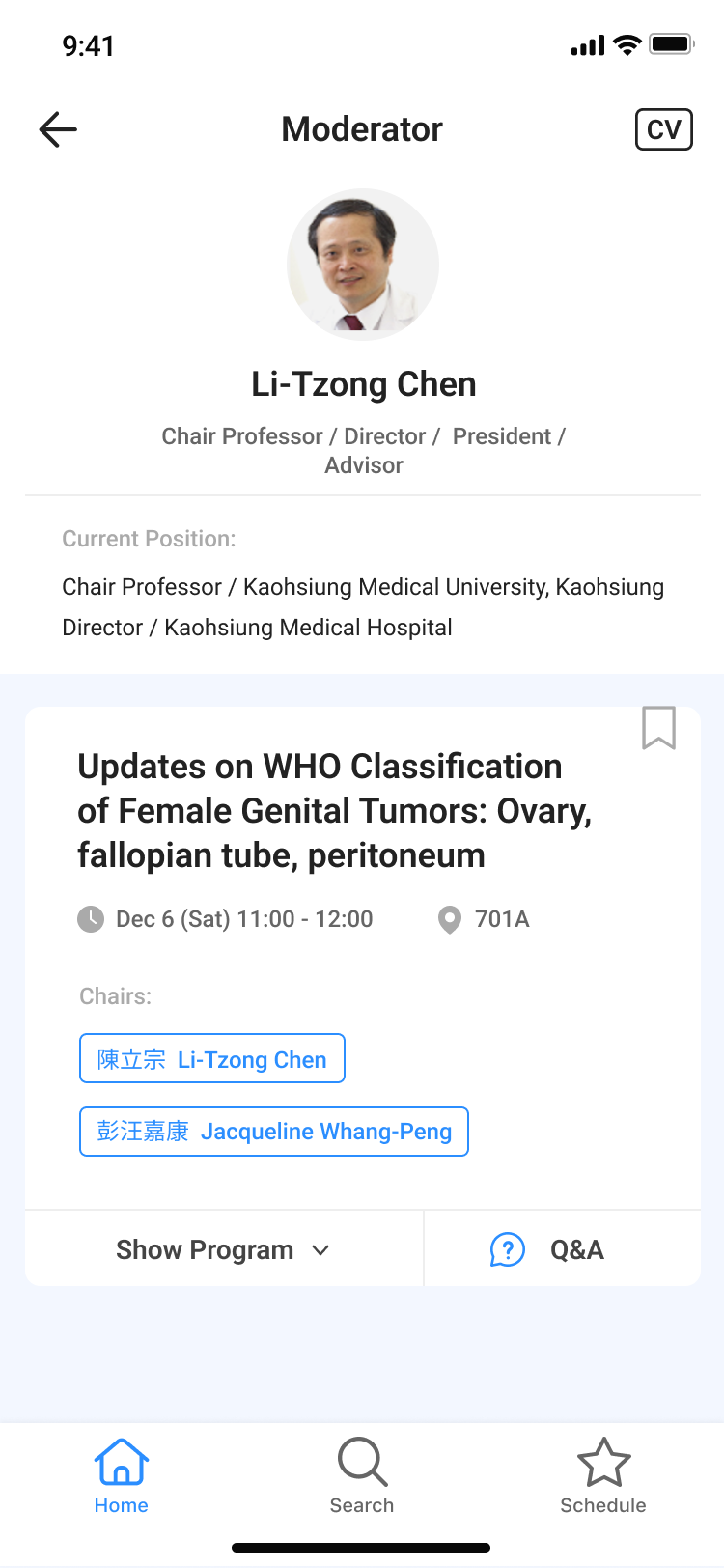Open the moderator's CV
The image size is (724, 1568).
pos(663,129)
